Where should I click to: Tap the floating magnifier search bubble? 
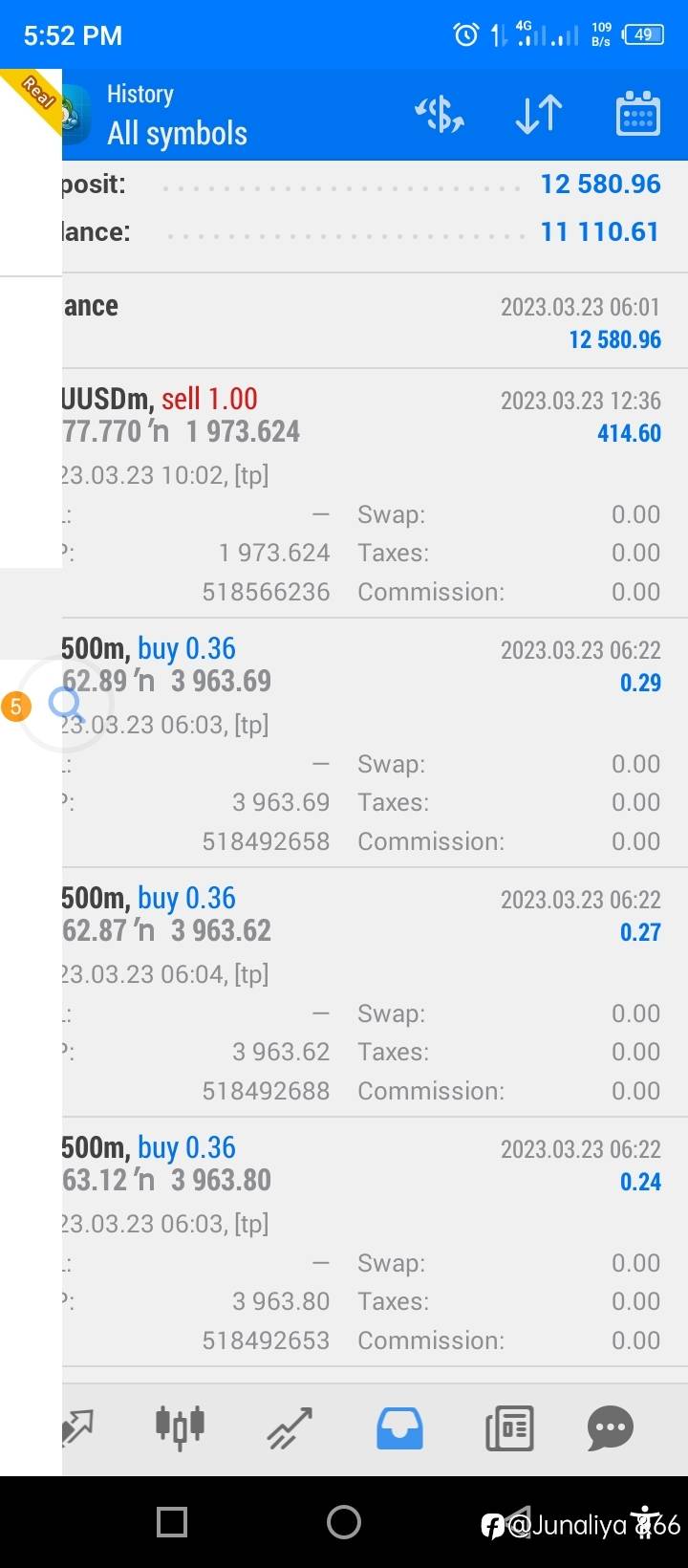64,706
